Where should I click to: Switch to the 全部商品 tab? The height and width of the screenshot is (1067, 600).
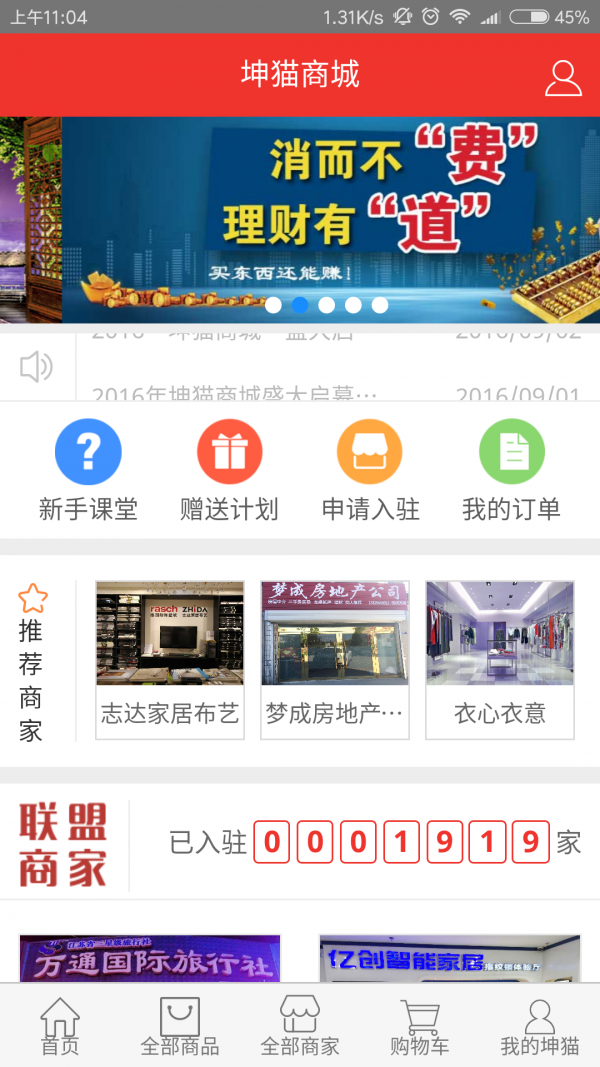(x=180, y=1027)
